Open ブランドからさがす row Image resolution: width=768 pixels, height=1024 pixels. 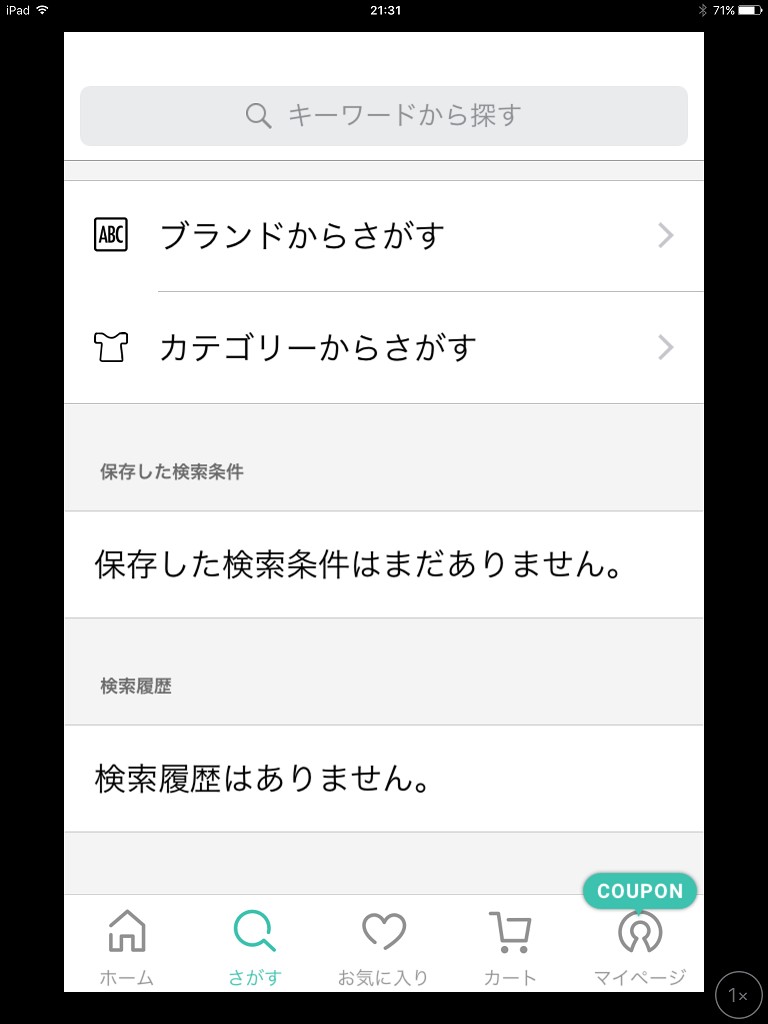point(384,236)
